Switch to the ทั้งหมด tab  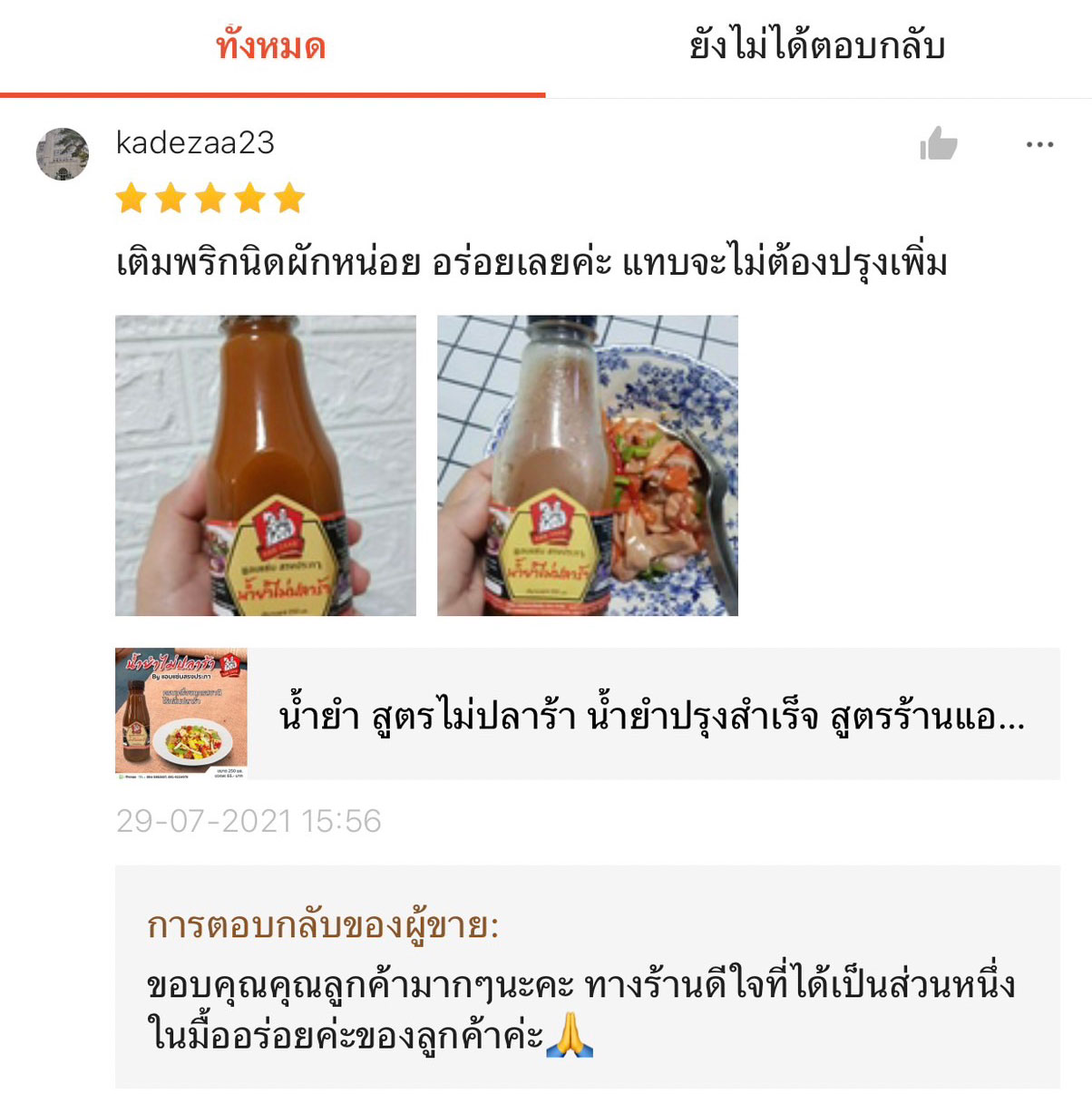(271, 46)
